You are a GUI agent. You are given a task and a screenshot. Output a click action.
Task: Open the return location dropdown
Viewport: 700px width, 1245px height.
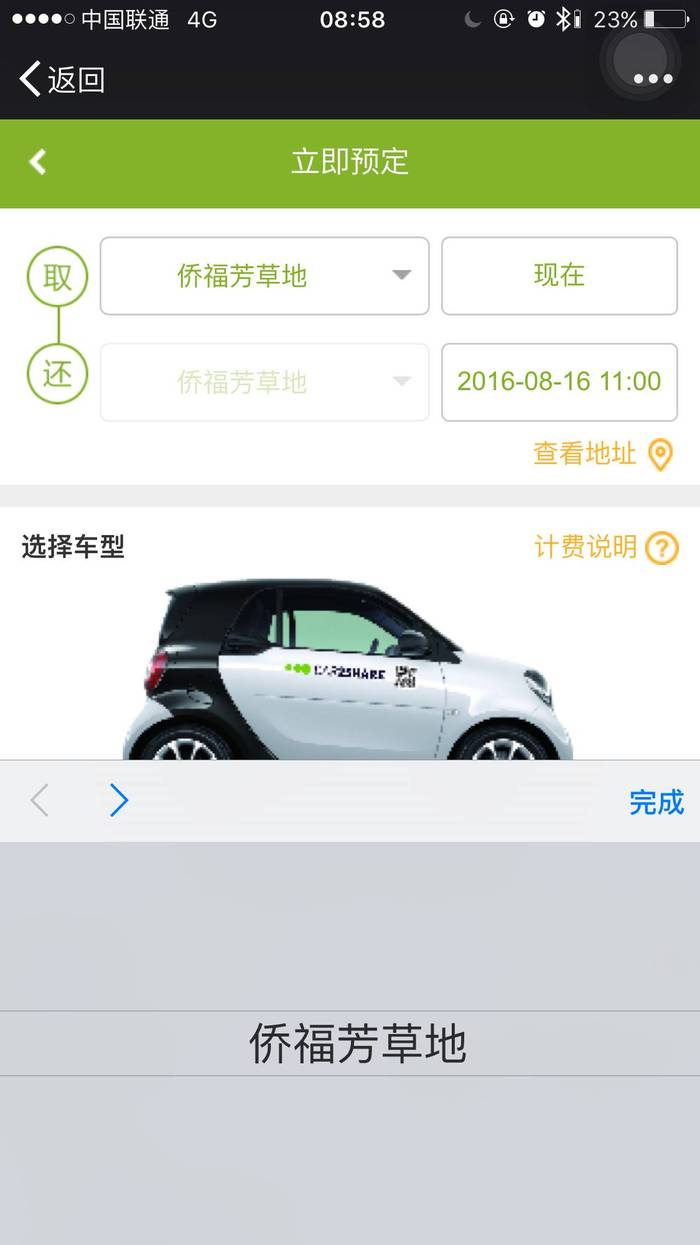click(x=265, y=382)
